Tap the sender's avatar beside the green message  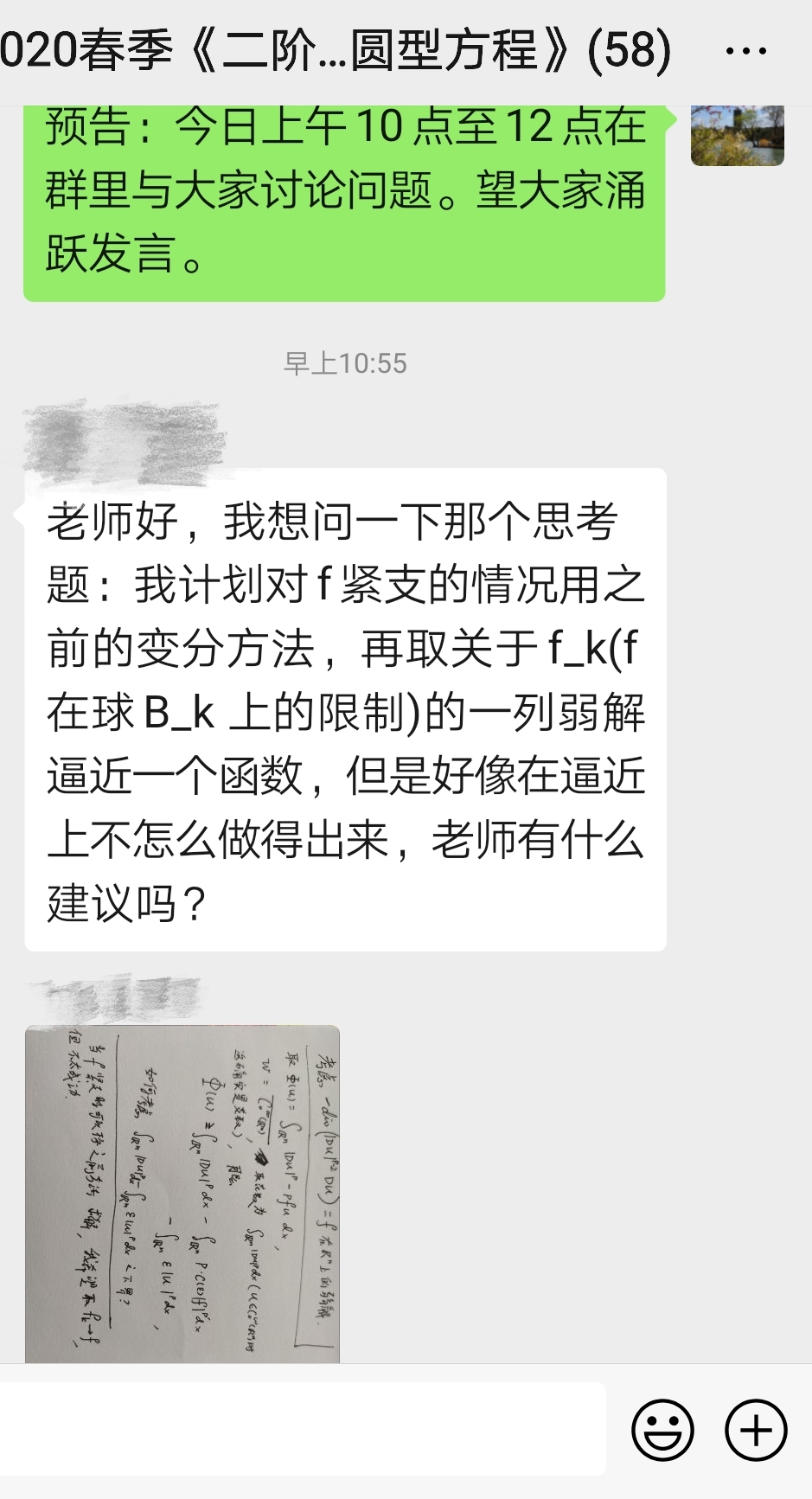(737, 135)
